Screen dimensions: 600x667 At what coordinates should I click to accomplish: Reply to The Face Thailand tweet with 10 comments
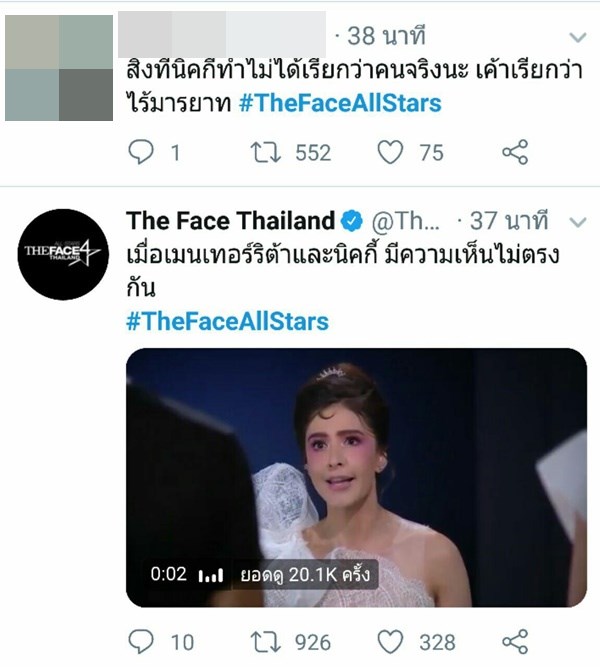[x=143, y=641]
